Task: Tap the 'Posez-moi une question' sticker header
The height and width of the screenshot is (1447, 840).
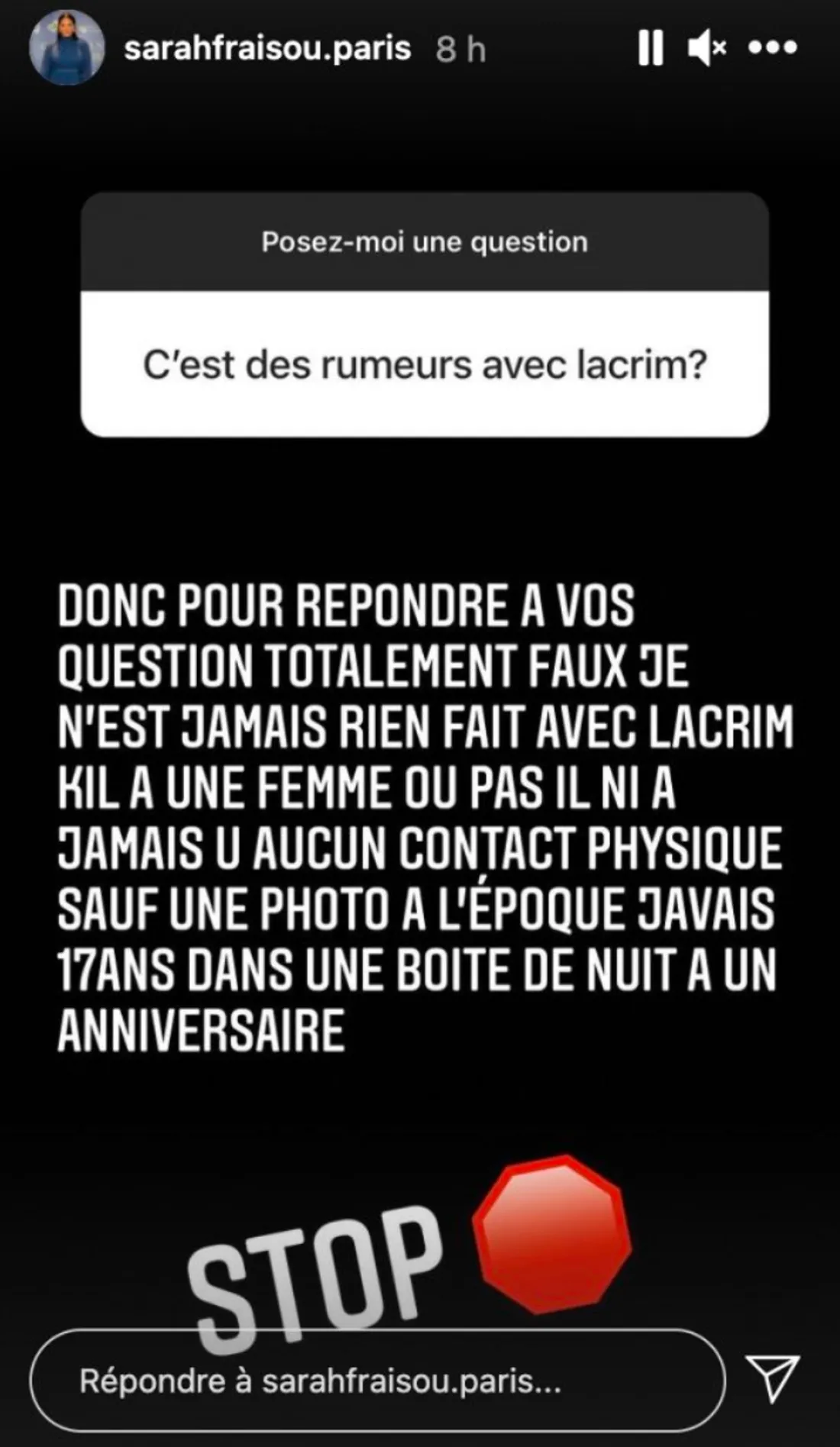Action: tap(424, 241)
